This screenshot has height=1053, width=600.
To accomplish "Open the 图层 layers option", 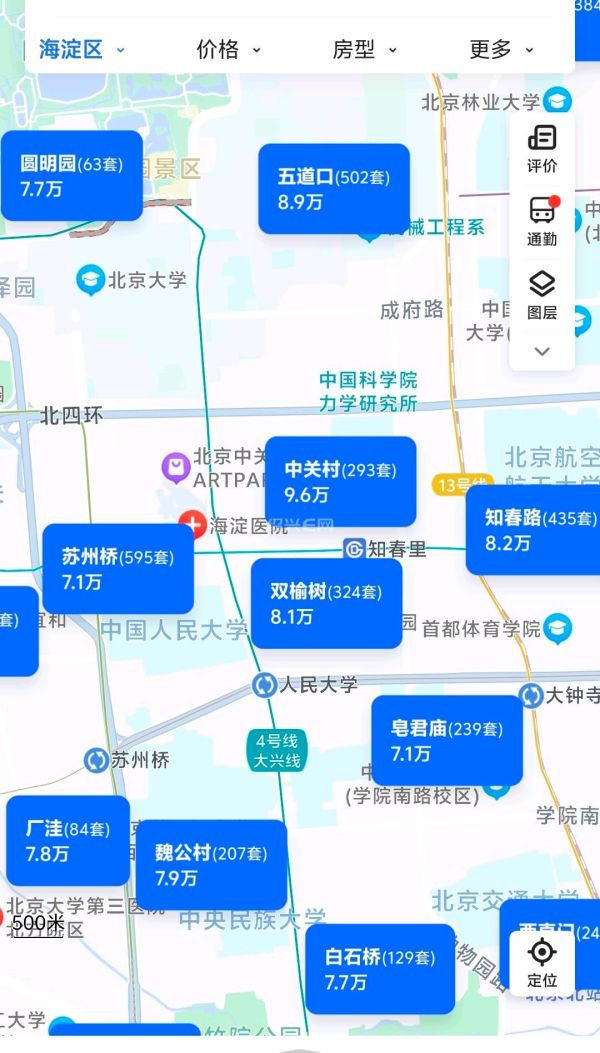I will (542, 295).
